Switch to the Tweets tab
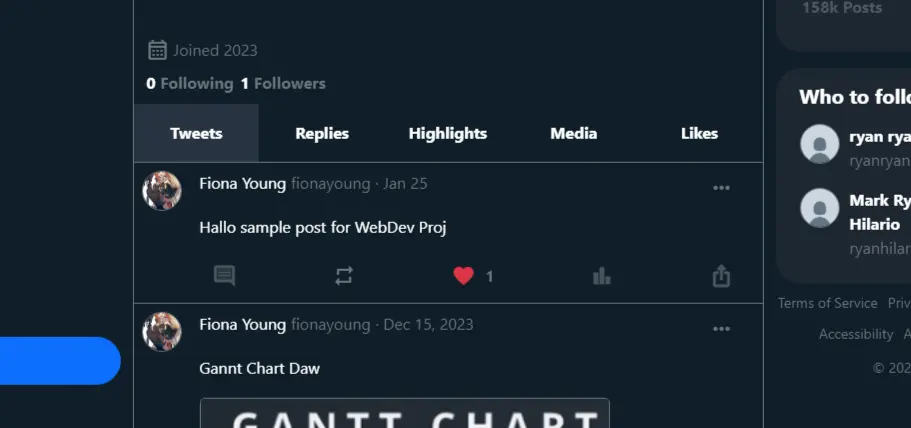The height and width of the screenshot is (428, 911). coord(196,133)
